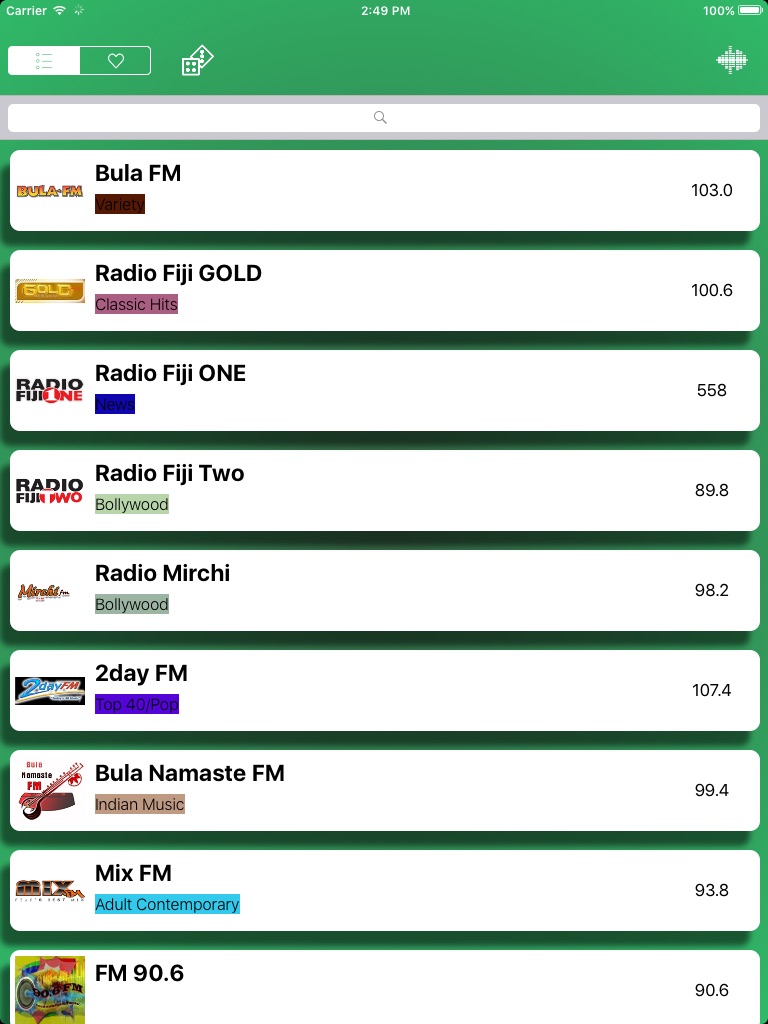
Task: Switch to the favorites heart tab
Action: tap(116, 61)
